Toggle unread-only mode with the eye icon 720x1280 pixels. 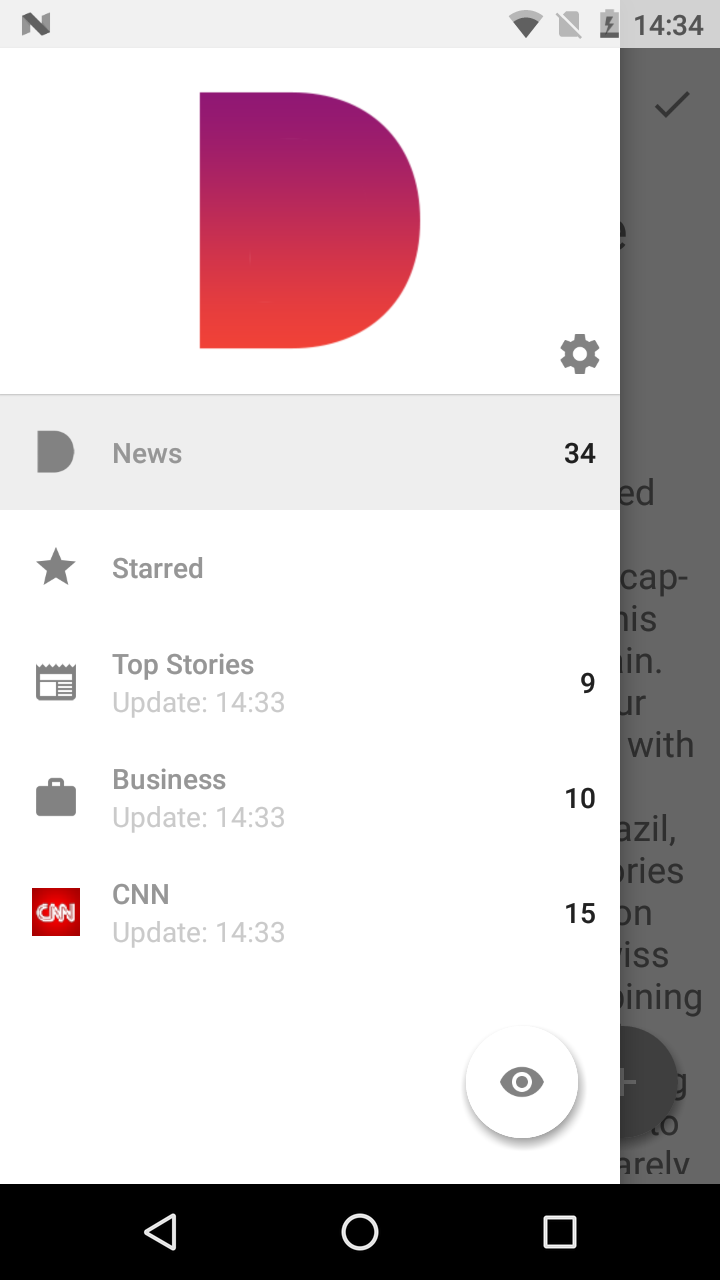point(521,1082)
